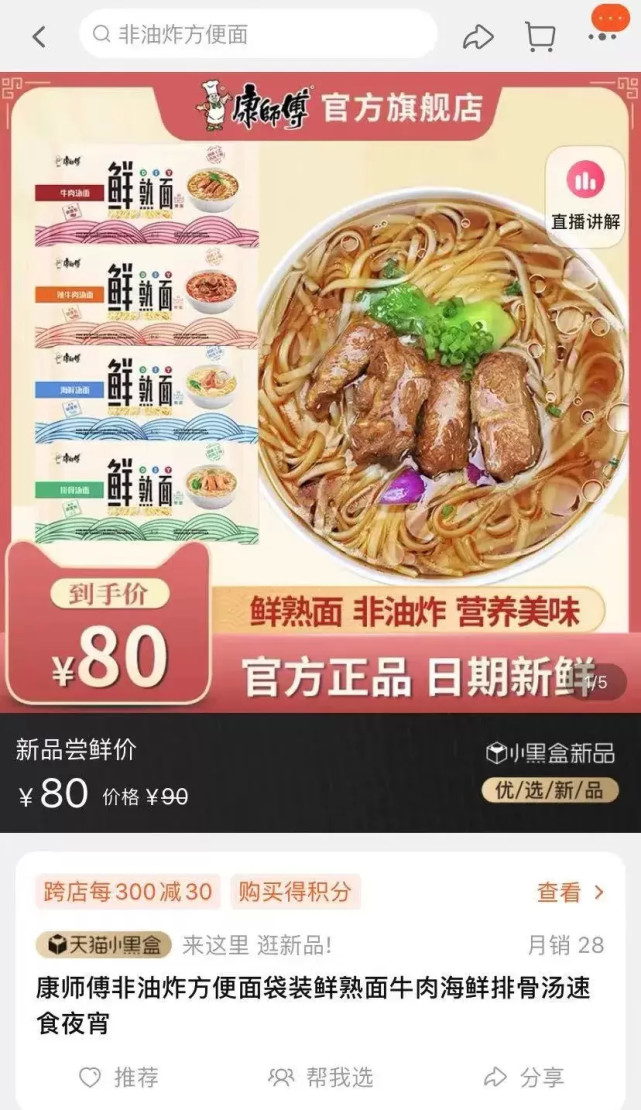
Task: Open the shopping cart
Action: (x=540, y=37)
